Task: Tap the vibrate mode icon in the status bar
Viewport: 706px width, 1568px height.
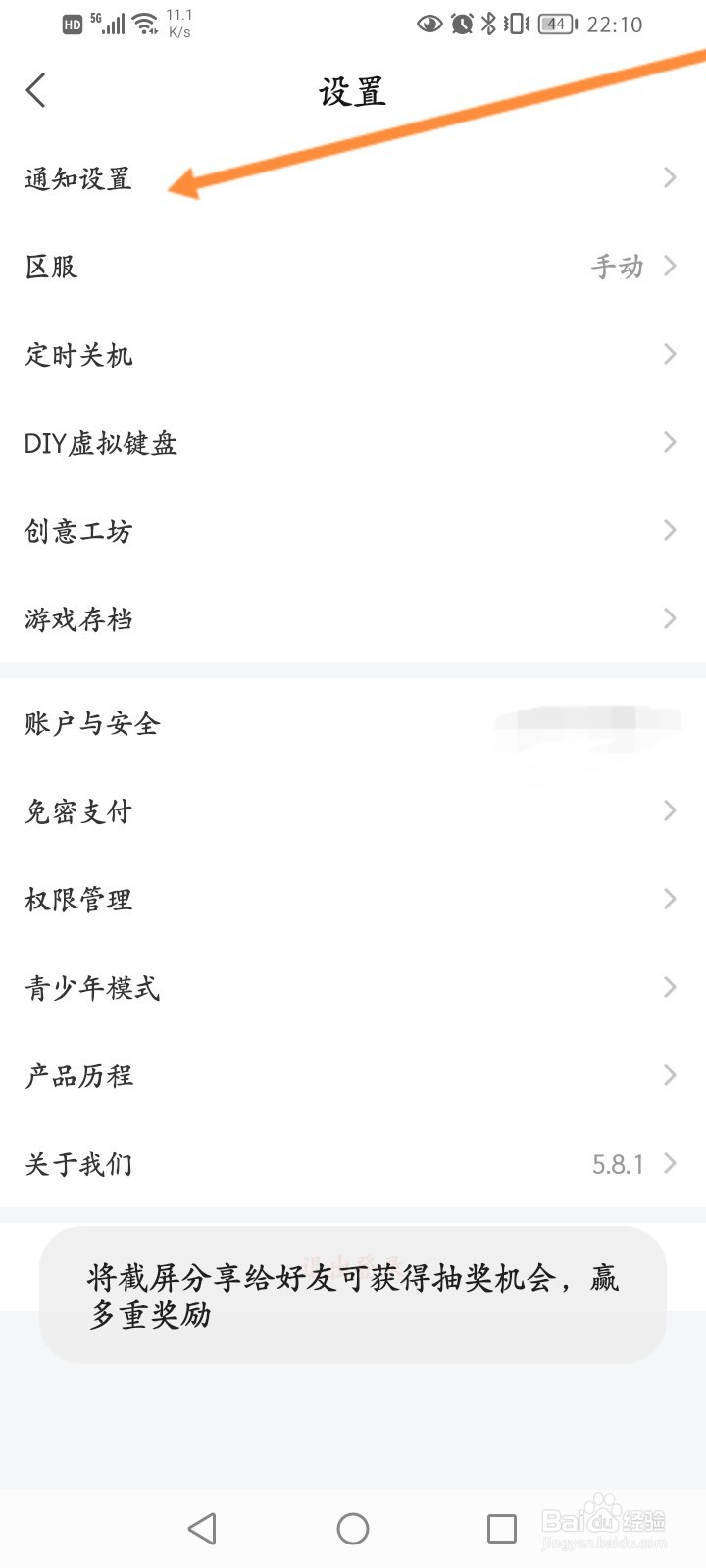Action: pos(515,24)
